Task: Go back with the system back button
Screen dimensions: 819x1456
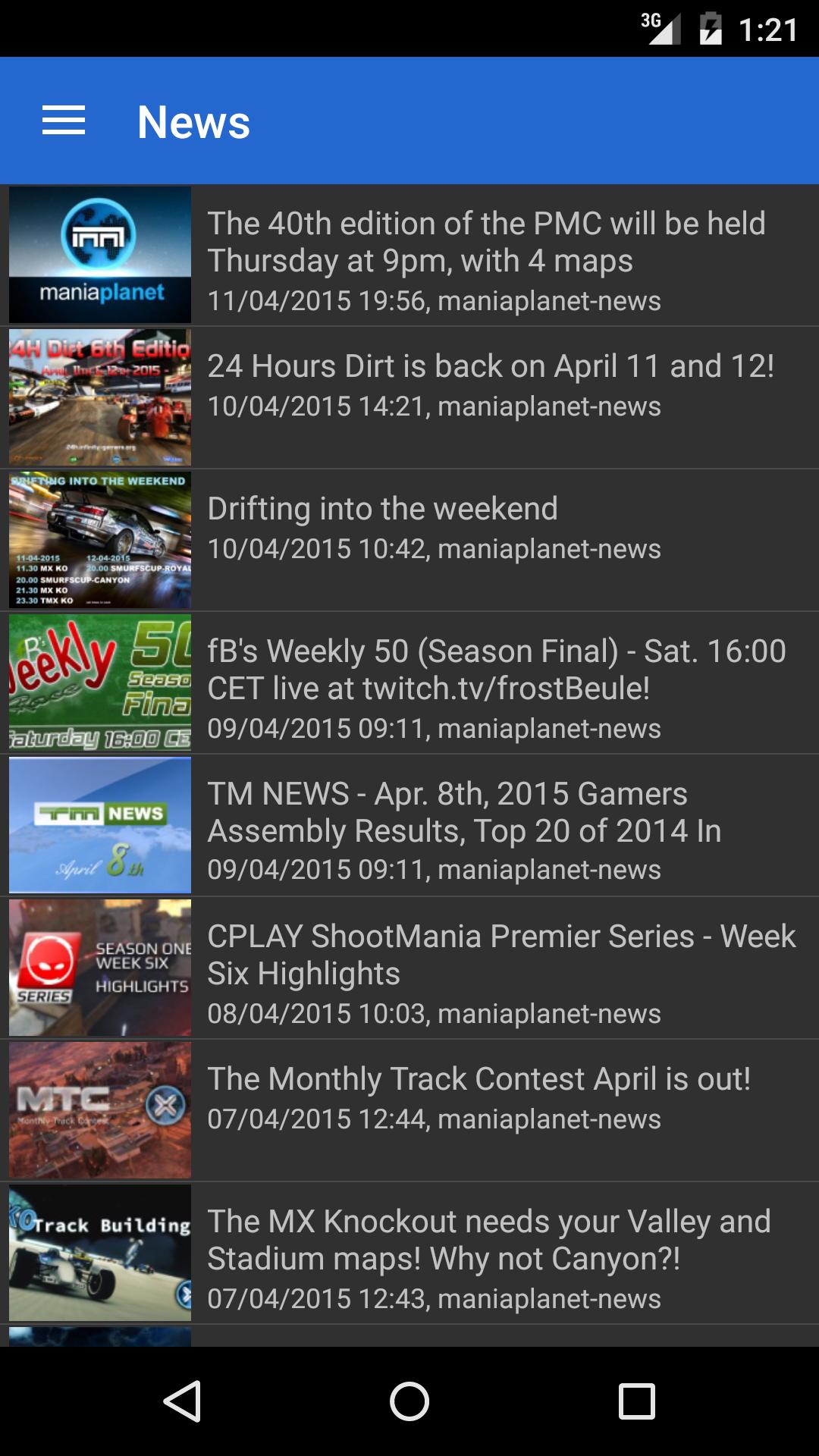Action: point(182,1401)
